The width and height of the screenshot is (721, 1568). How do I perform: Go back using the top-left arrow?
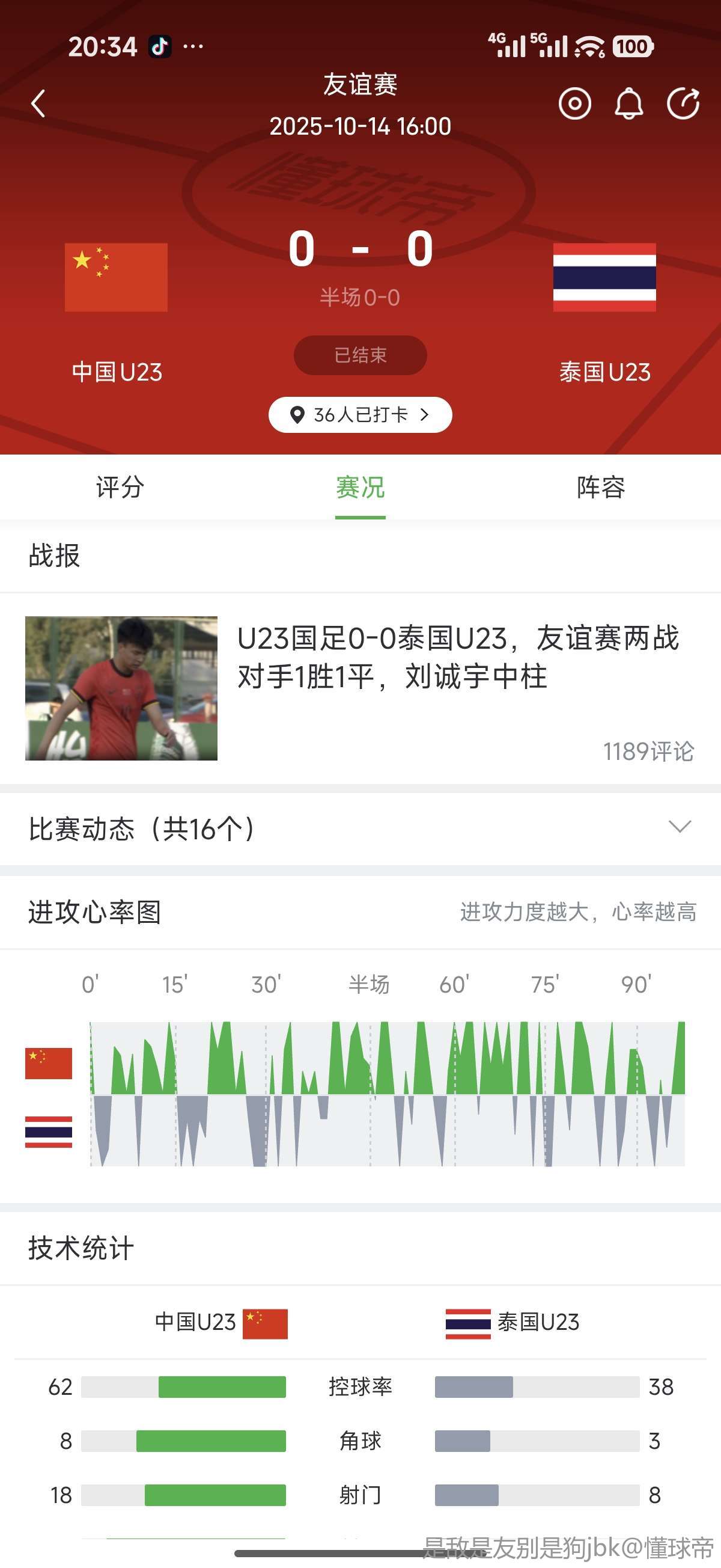tap(38, 103)
